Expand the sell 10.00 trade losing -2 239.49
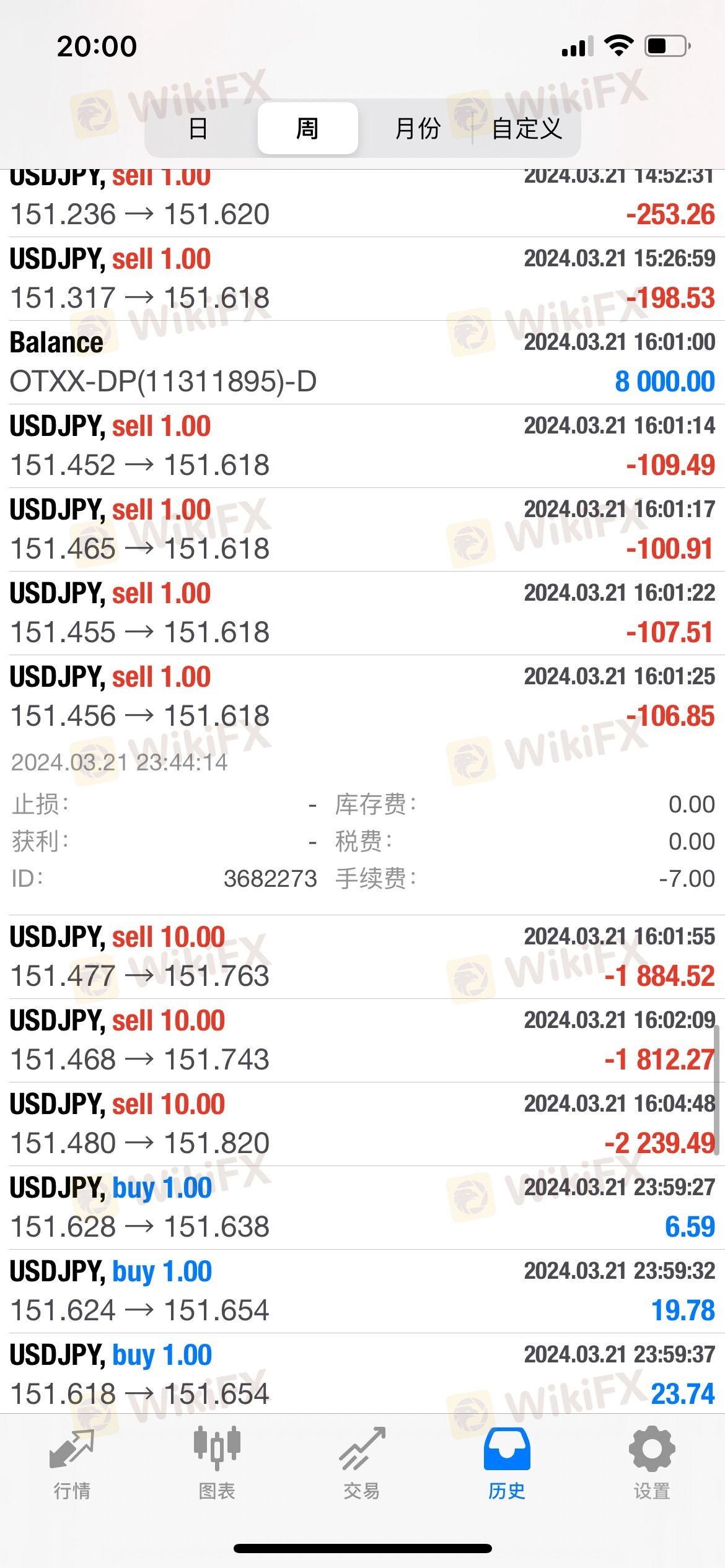 362,1124
